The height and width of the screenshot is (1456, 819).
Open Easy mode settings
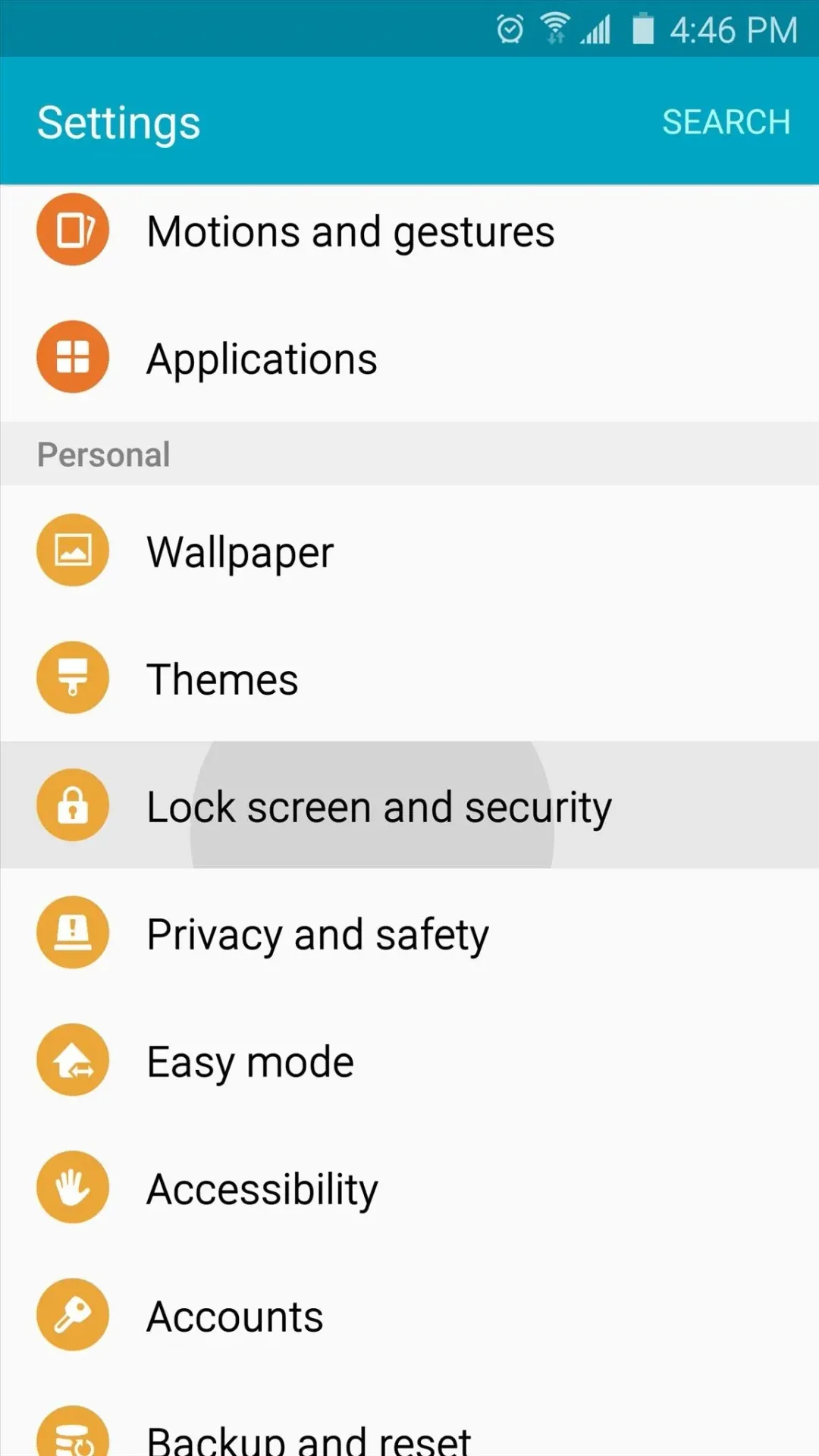click(250, 1061)
